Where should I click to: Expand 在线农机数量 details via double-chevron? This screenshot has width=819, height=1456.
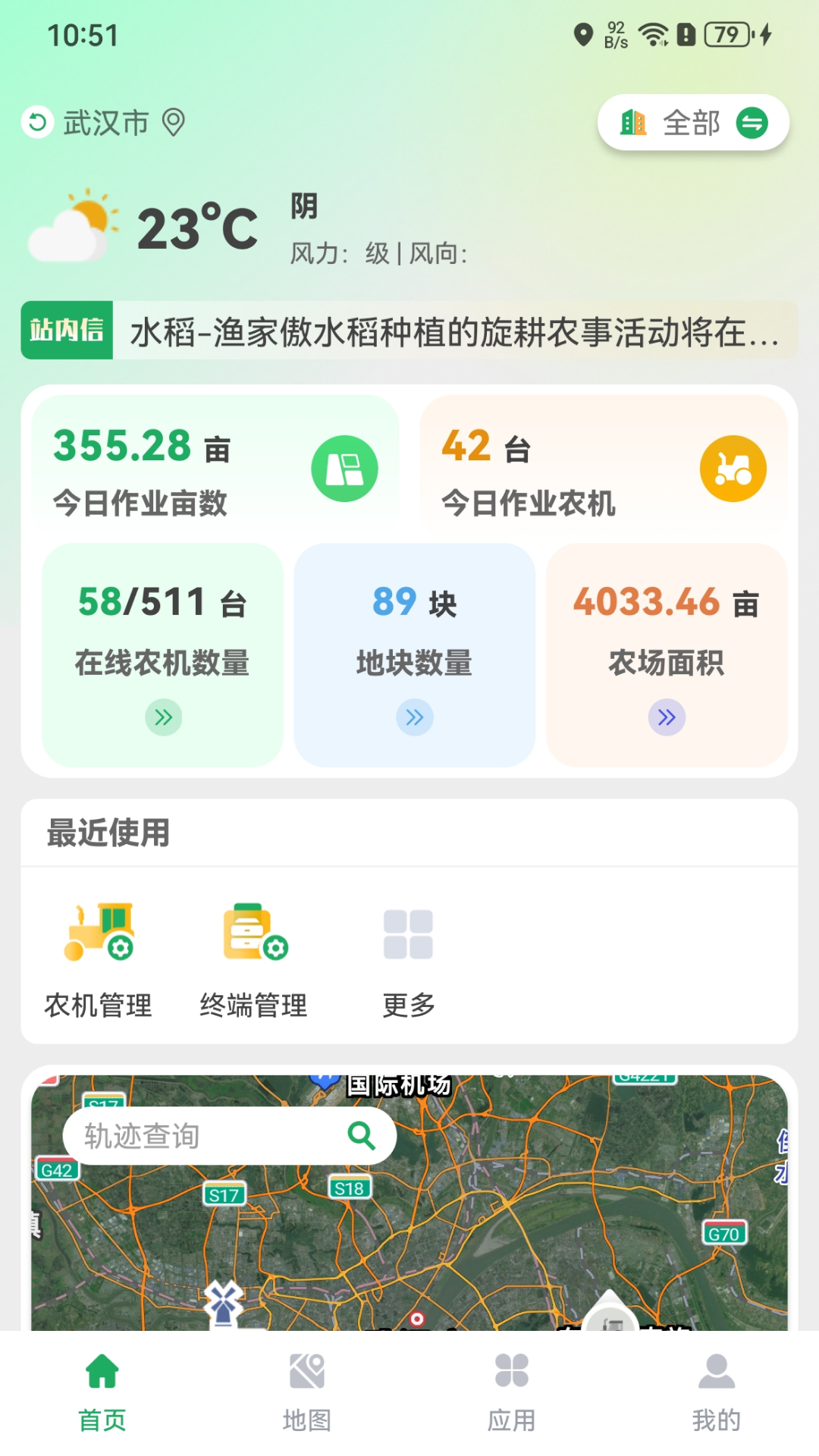[162, 716]
